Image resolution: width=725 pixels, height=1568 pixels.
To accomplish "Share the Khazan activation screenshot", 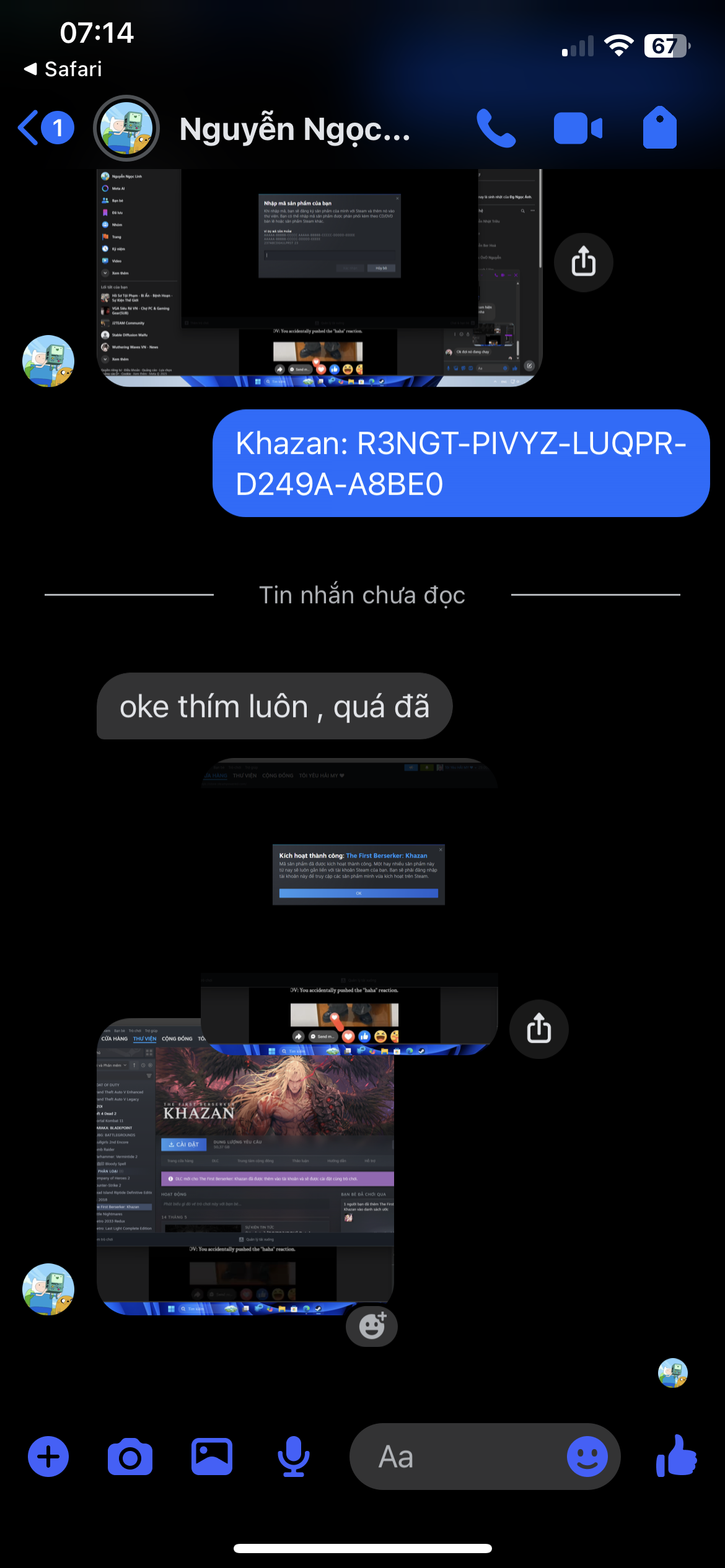I will pyautogui.click(x=538, y=1029).
